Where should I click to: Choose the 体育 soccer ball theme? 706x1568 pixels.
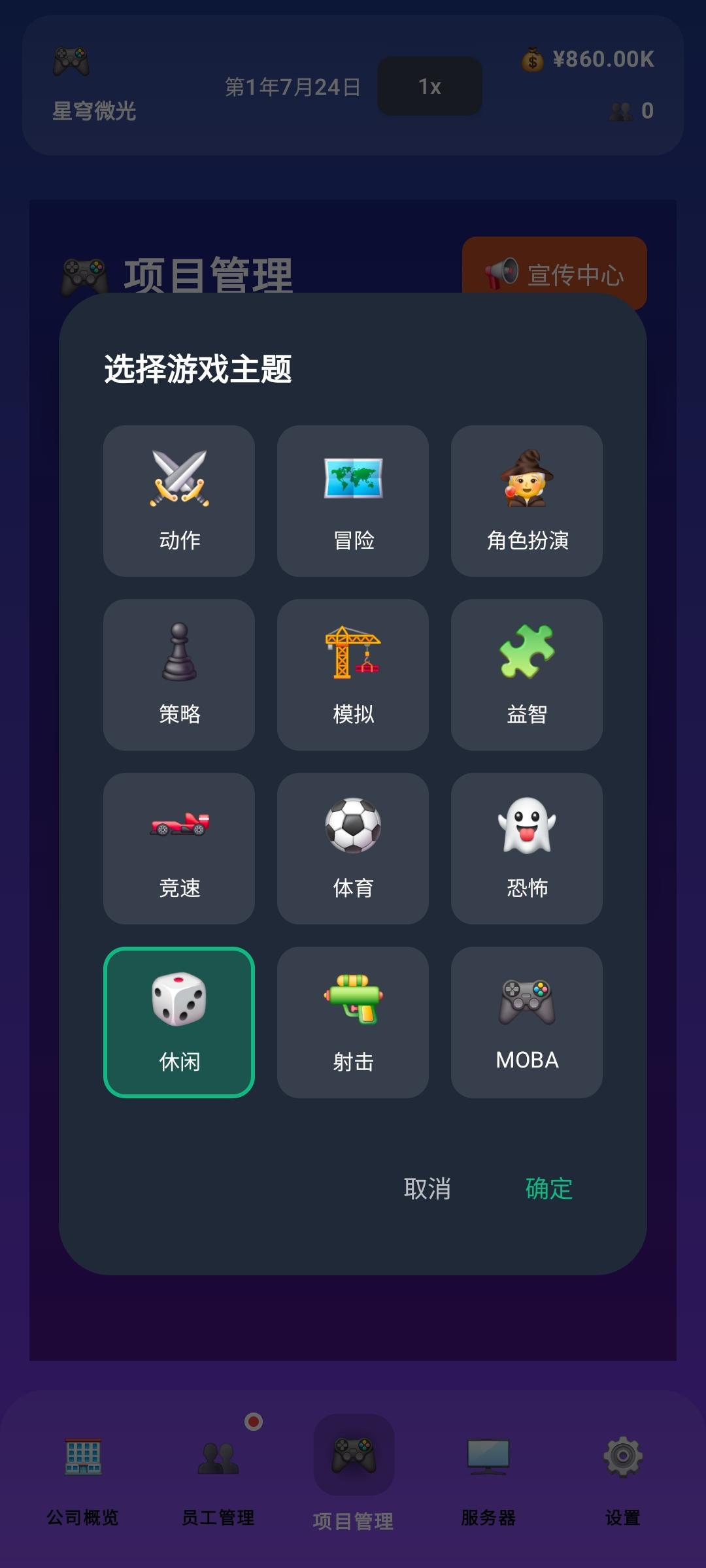[352, 848]
